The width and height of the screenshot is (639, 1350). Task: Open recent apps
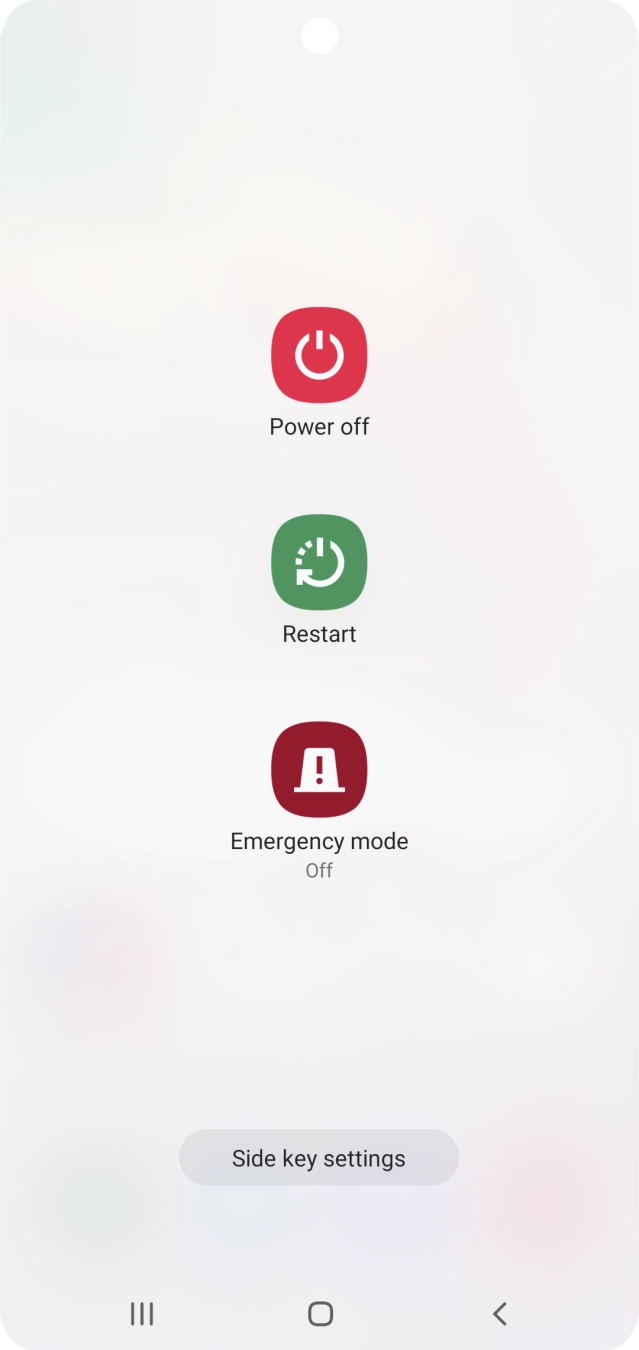pyautogui.click(x=142, y=1313)
